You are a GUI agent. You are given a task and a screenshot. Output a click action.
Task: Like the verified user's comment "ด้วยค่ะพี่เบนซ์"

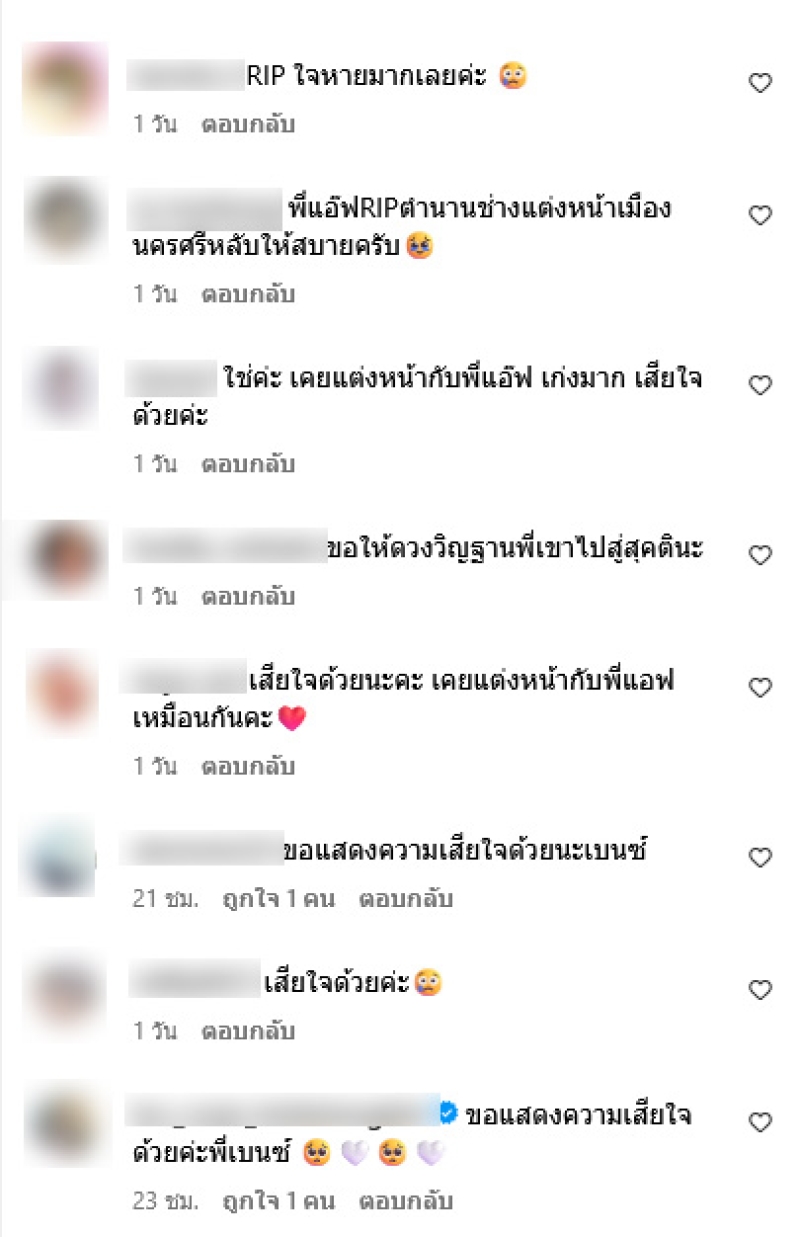tap(761, 1121)
